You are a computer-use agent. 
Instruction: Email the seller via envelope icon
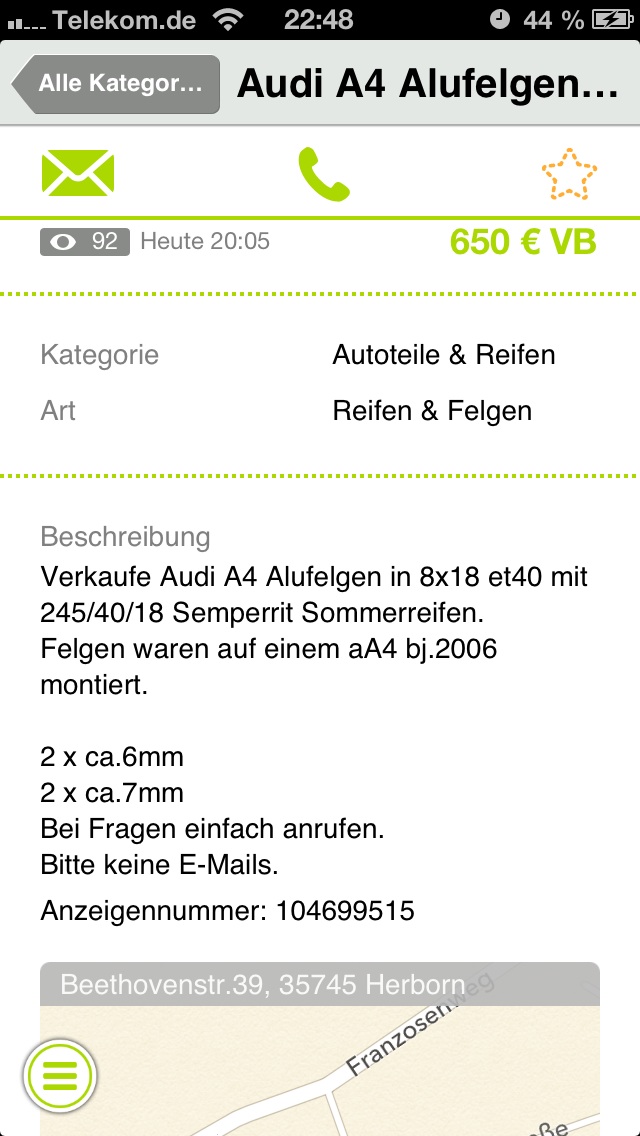[78, 172]
